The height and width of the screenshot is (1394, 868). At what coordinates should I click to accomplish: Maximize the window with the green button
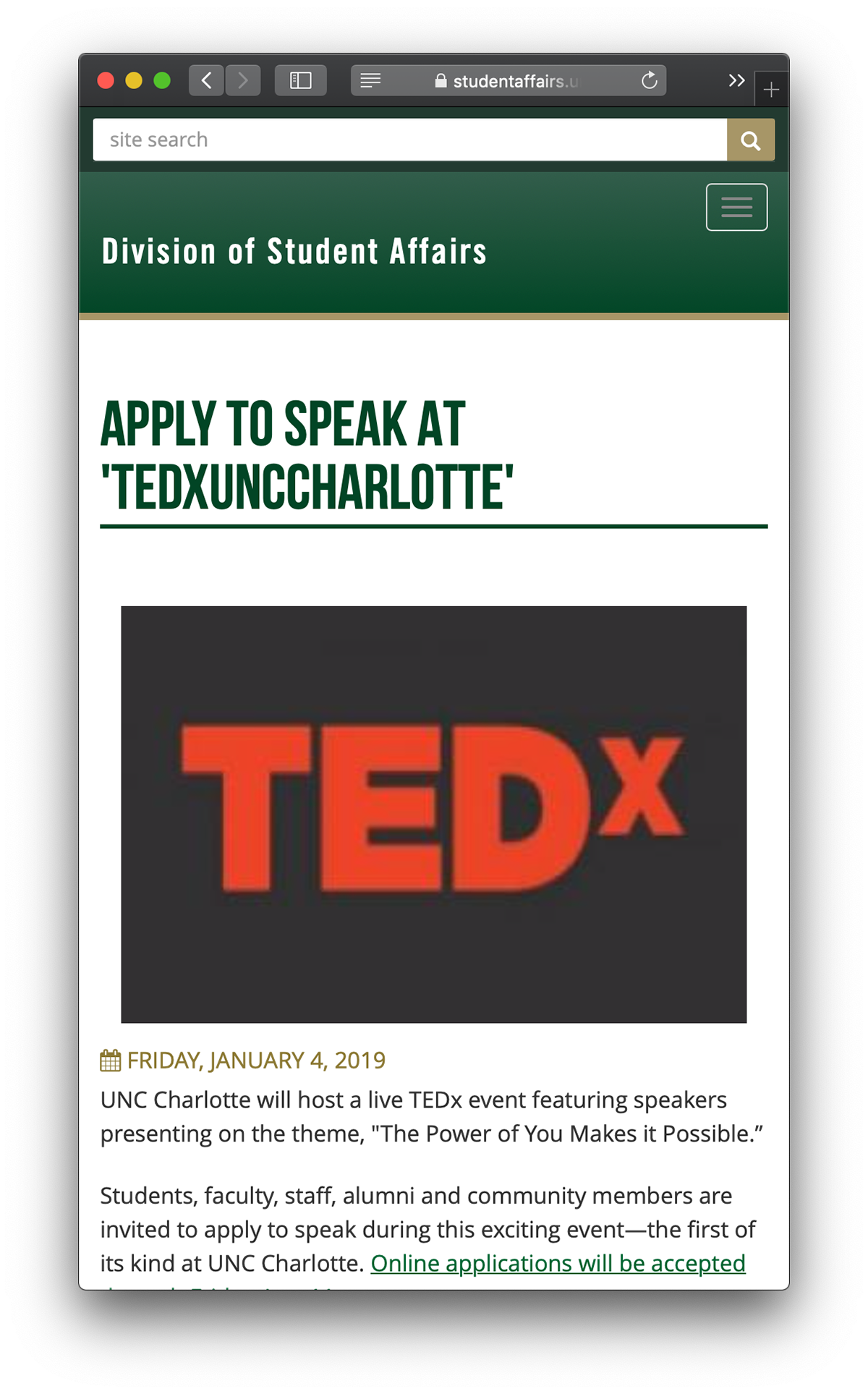click(x=162, y=80)
